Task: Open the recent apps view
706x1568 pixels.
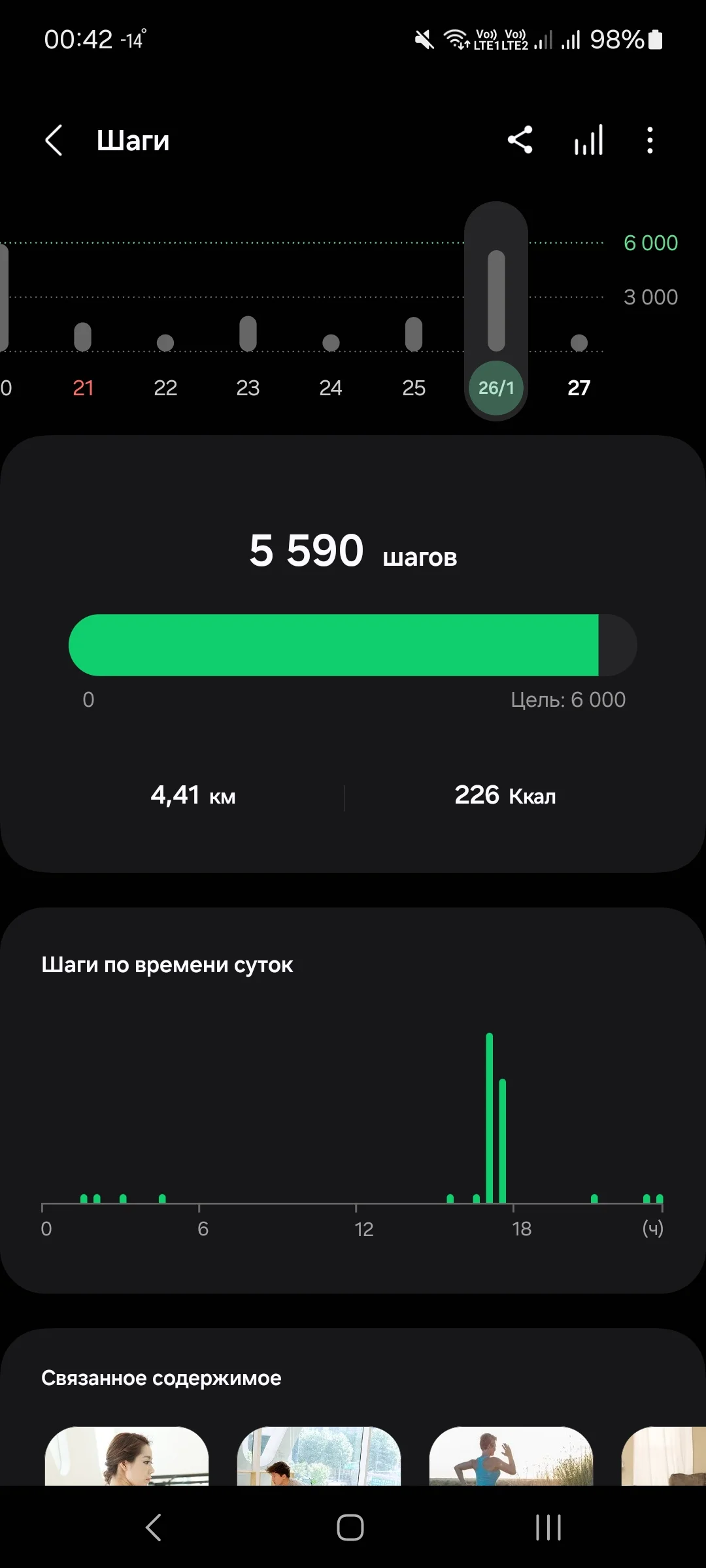Action: click(548, 1527)
